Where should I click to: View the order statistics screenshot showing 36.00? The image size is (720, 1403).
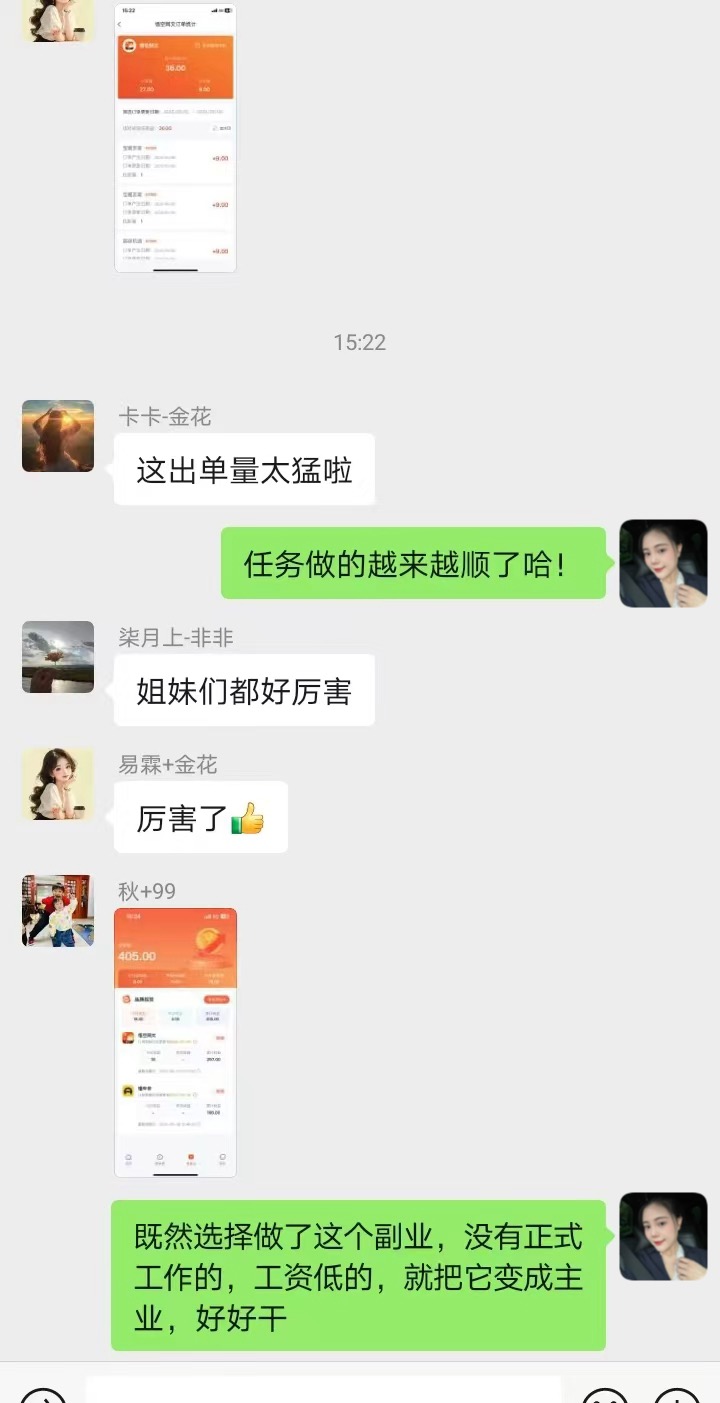point(176,138)
